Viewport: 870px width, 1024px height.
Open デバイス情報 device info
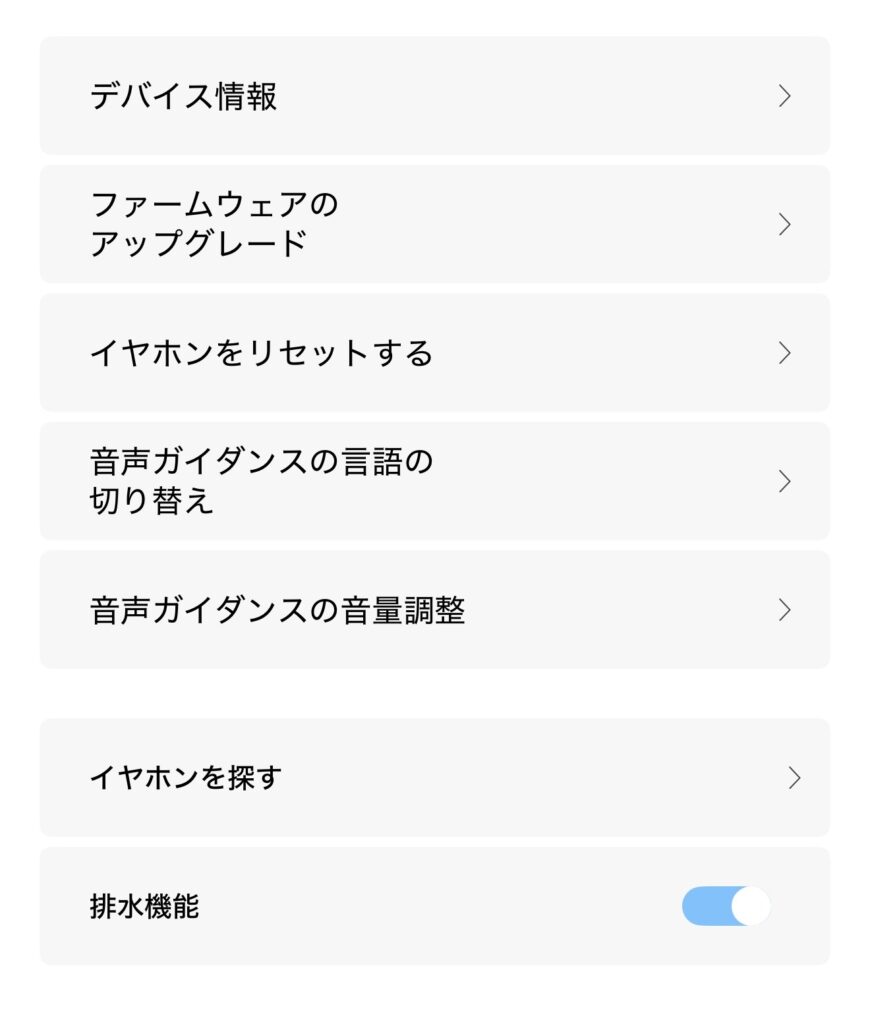pos(434,96)
